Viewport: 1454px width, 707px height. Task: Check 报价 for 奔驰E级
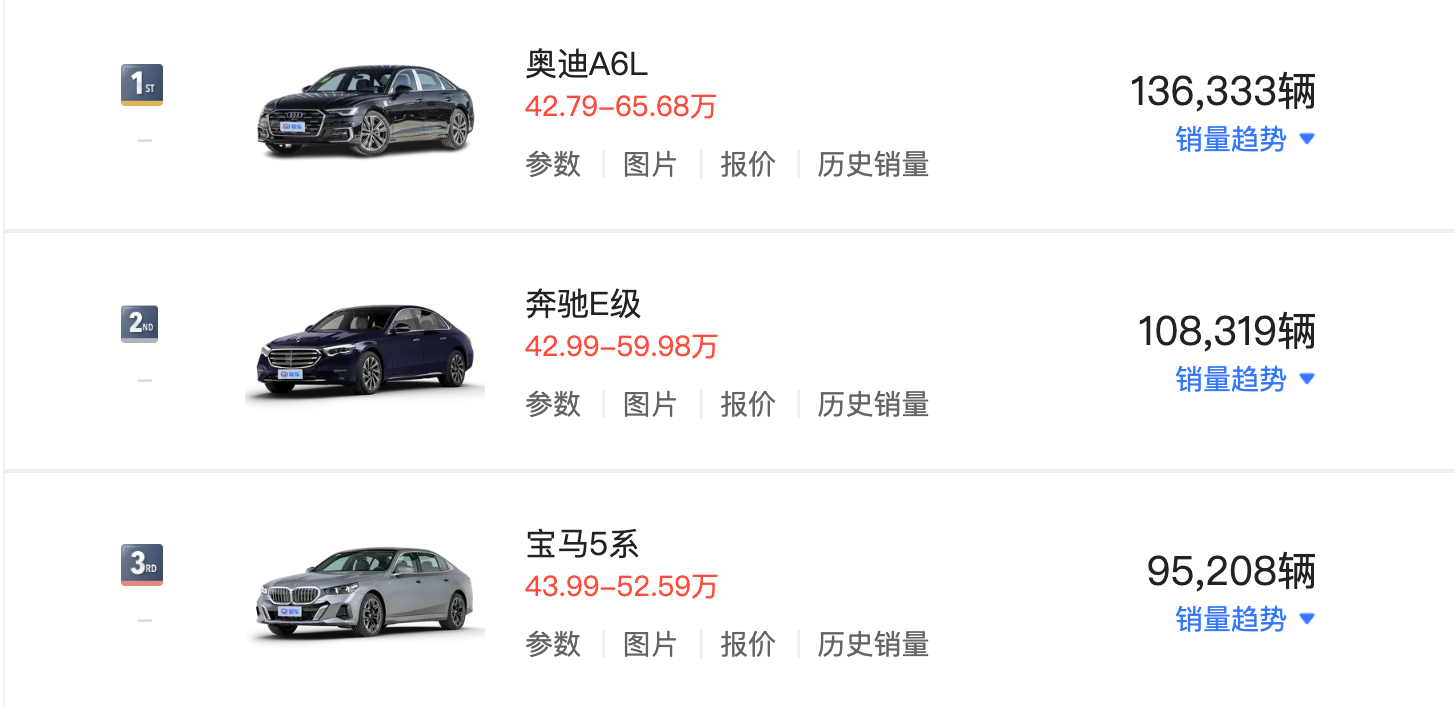[748, 404]
